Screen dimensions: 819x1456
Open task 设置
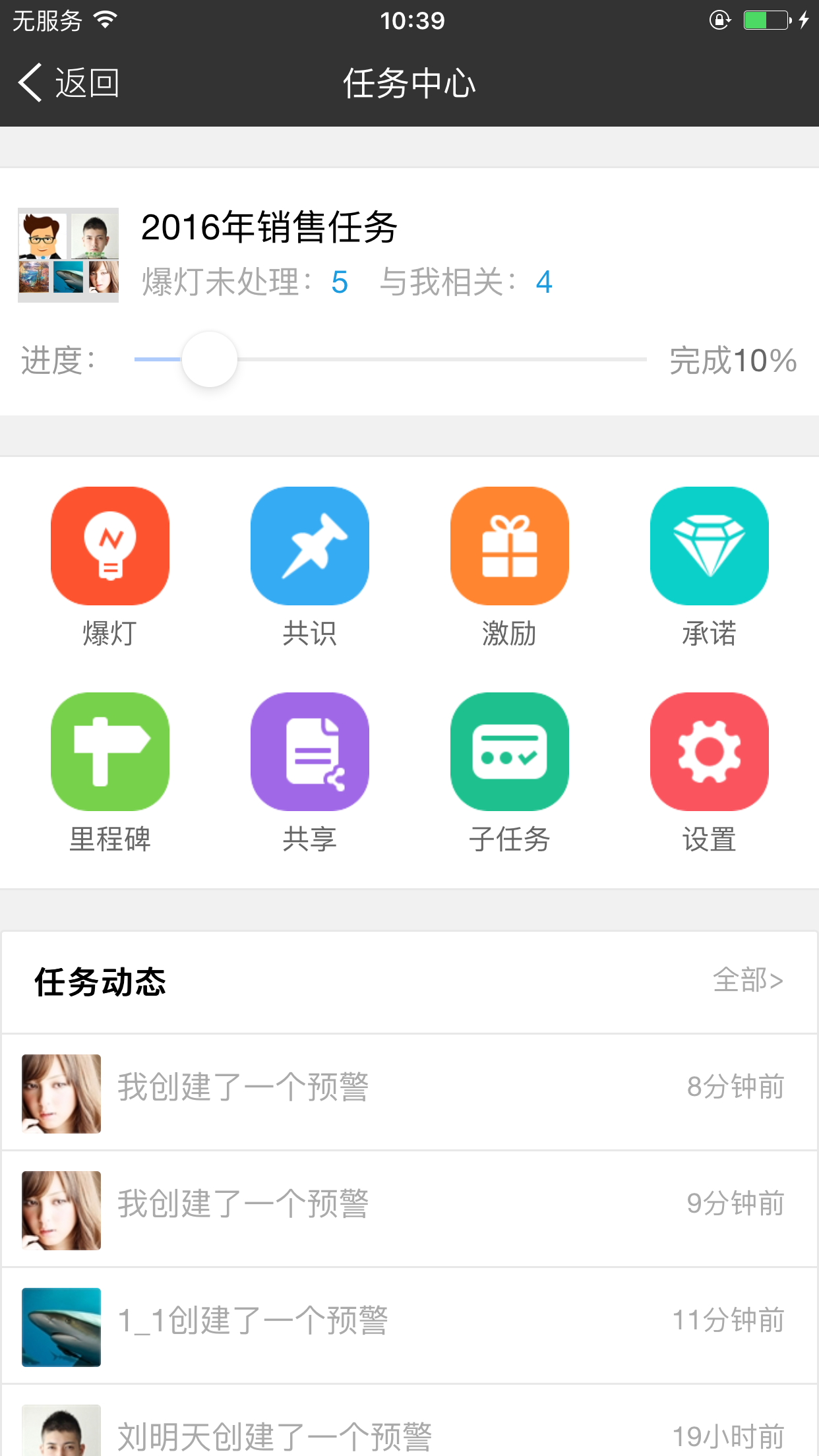pyautogui.click(x=710, y=752)
